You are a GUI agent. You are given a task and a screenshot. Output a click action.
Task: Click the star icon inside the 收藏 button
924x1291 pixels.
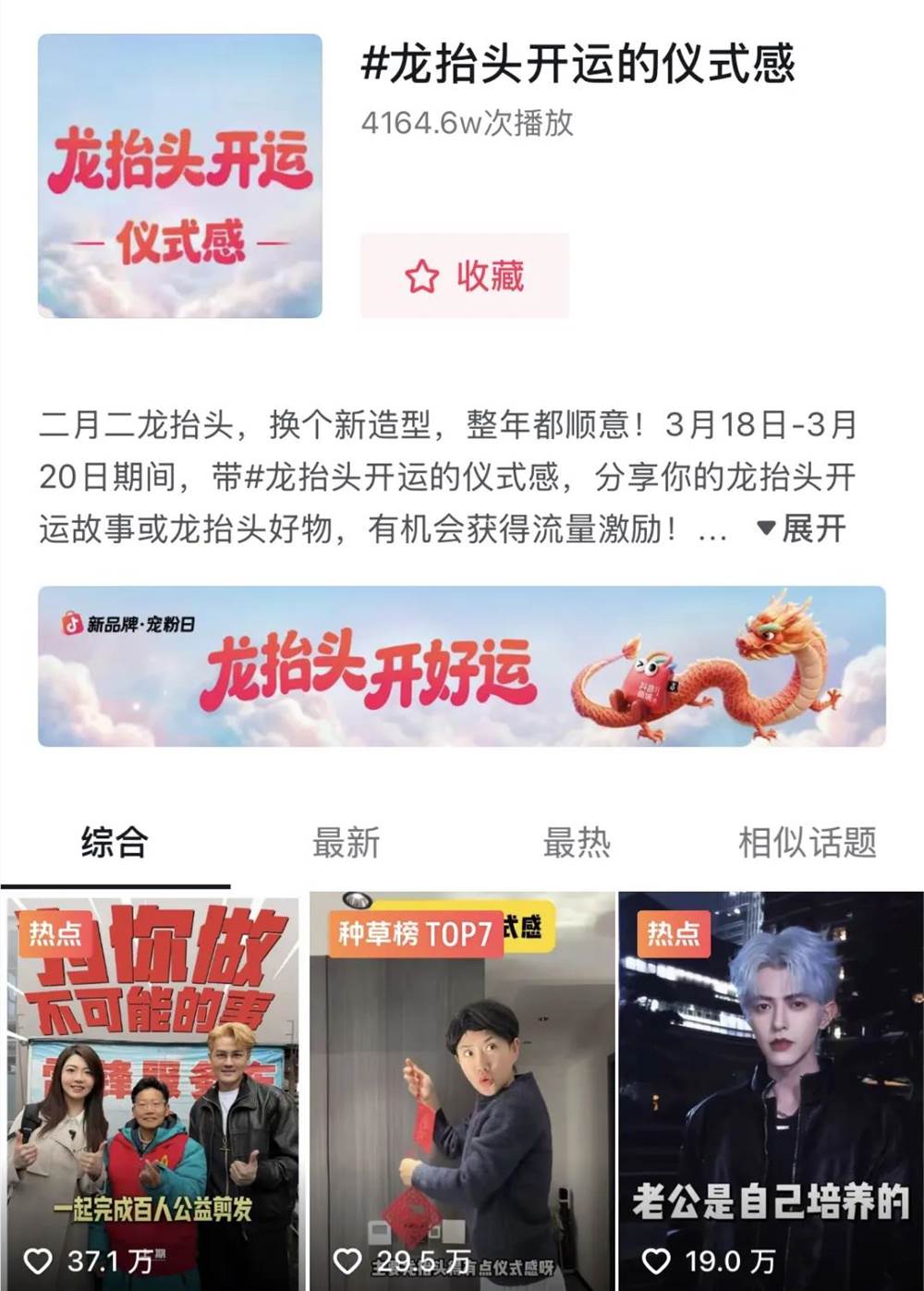tap(421, 274)
